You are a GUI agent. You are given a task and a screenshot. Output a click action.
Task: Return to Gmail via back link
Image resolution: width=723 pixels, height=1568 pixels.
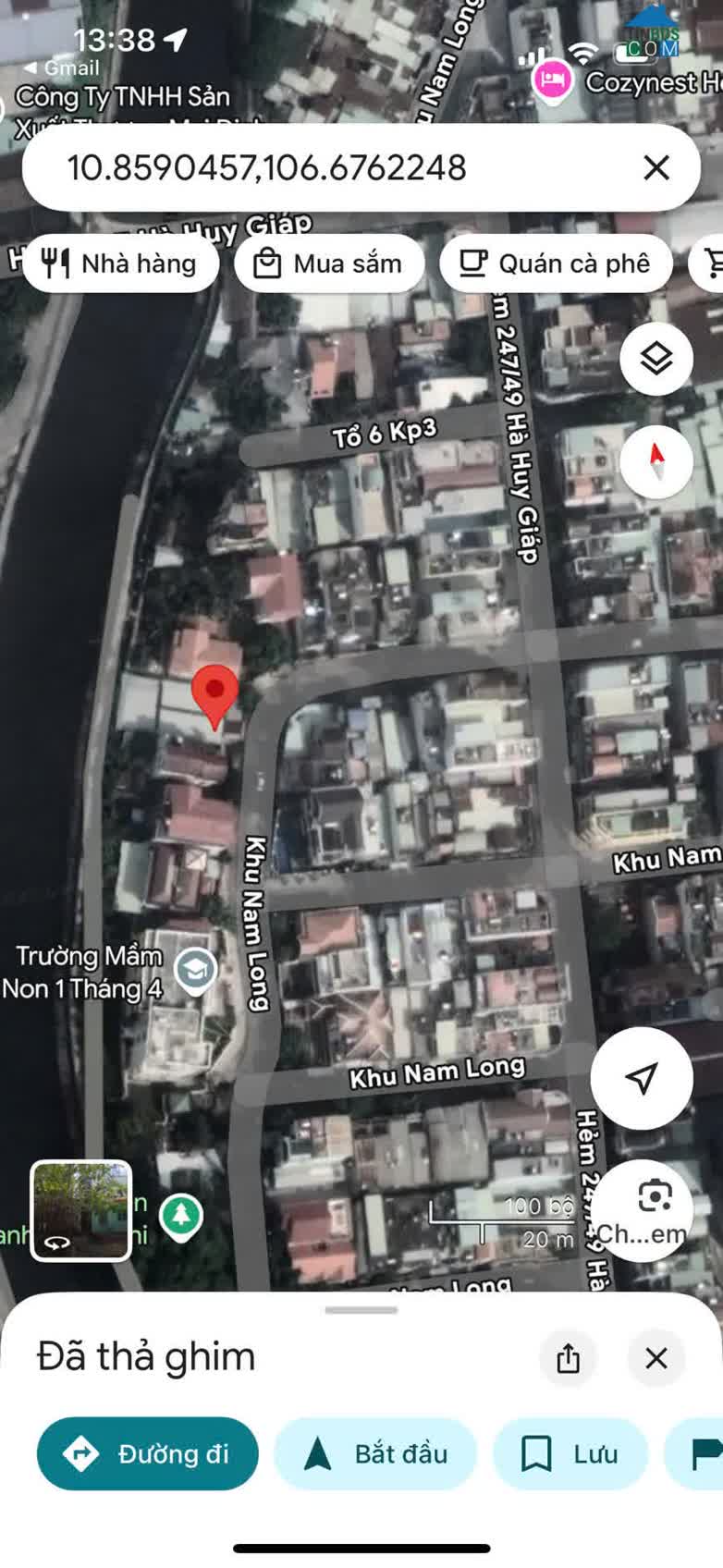tap(61, 67)
